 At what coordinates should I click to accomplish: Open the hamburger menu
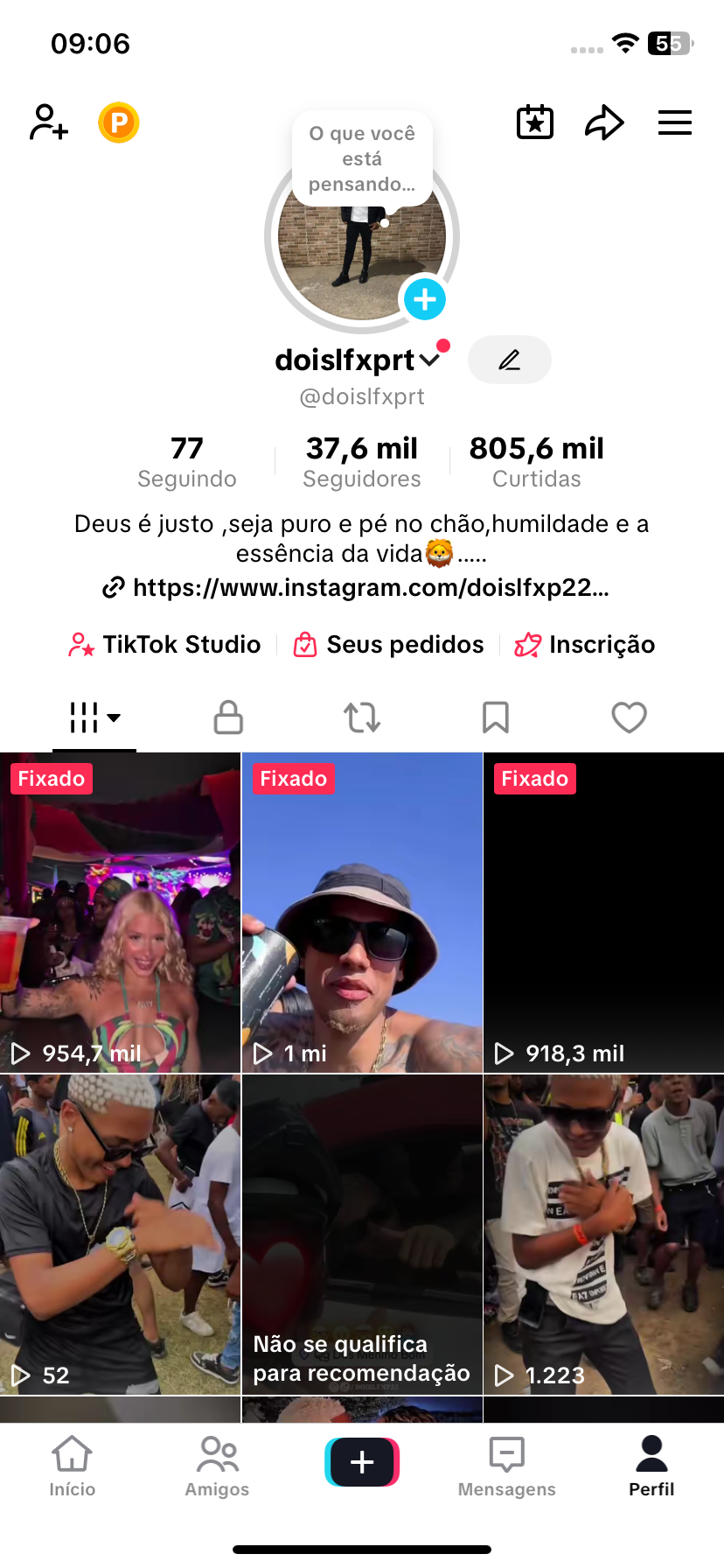point(674,122)
